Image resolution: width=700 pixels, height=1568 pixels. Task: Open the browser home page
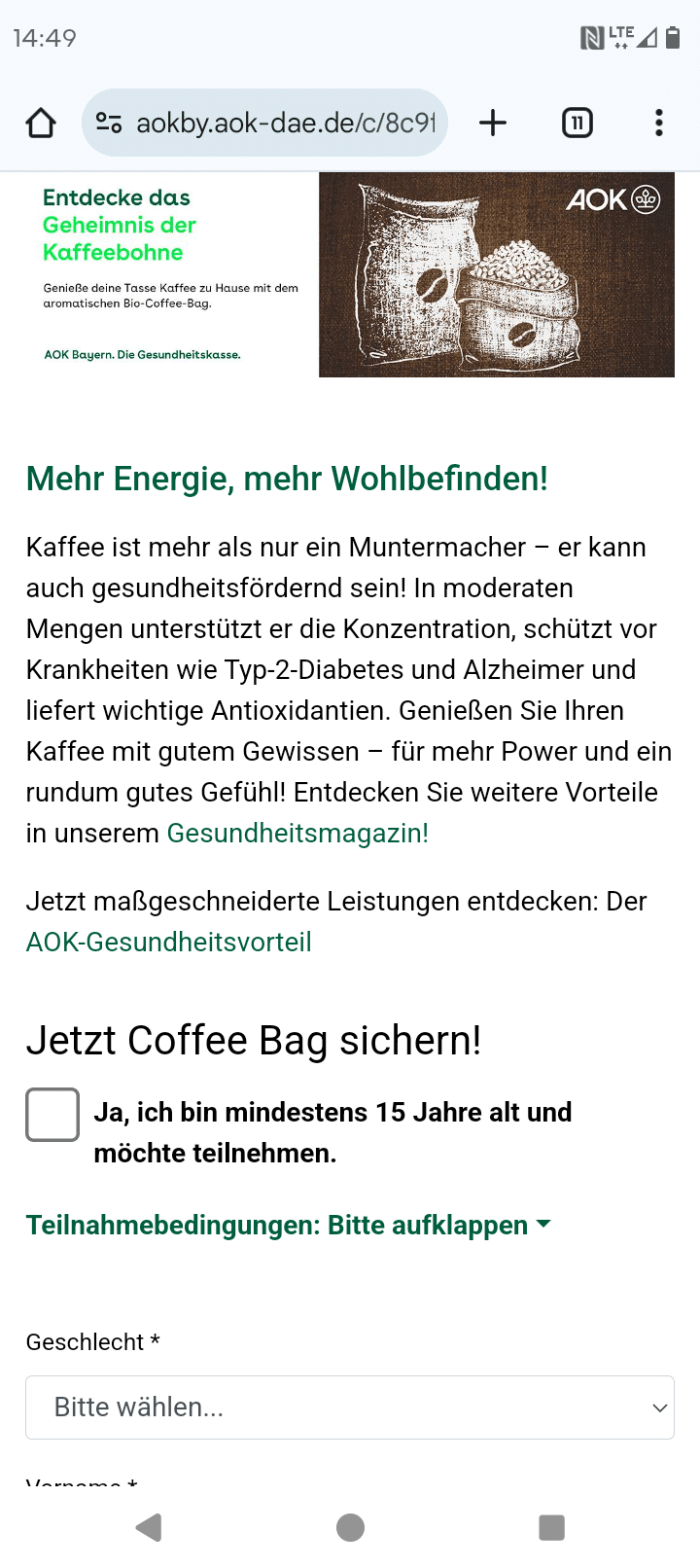pos(41,124)
